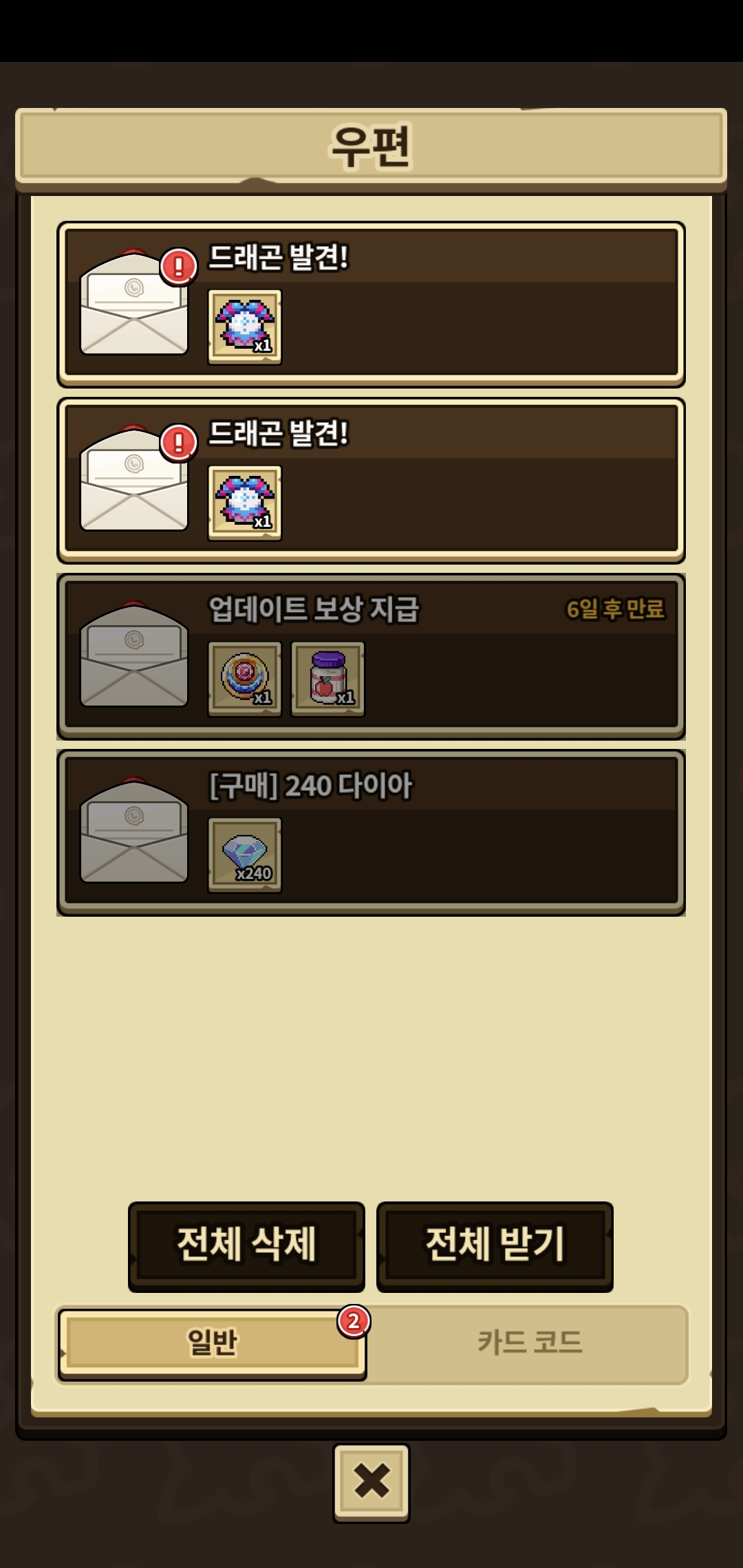Image resolution: width=743 pixels, height=1568 pixels.
Task: Tap the 전체 삭제 button
Action: tap(246, 1246)
